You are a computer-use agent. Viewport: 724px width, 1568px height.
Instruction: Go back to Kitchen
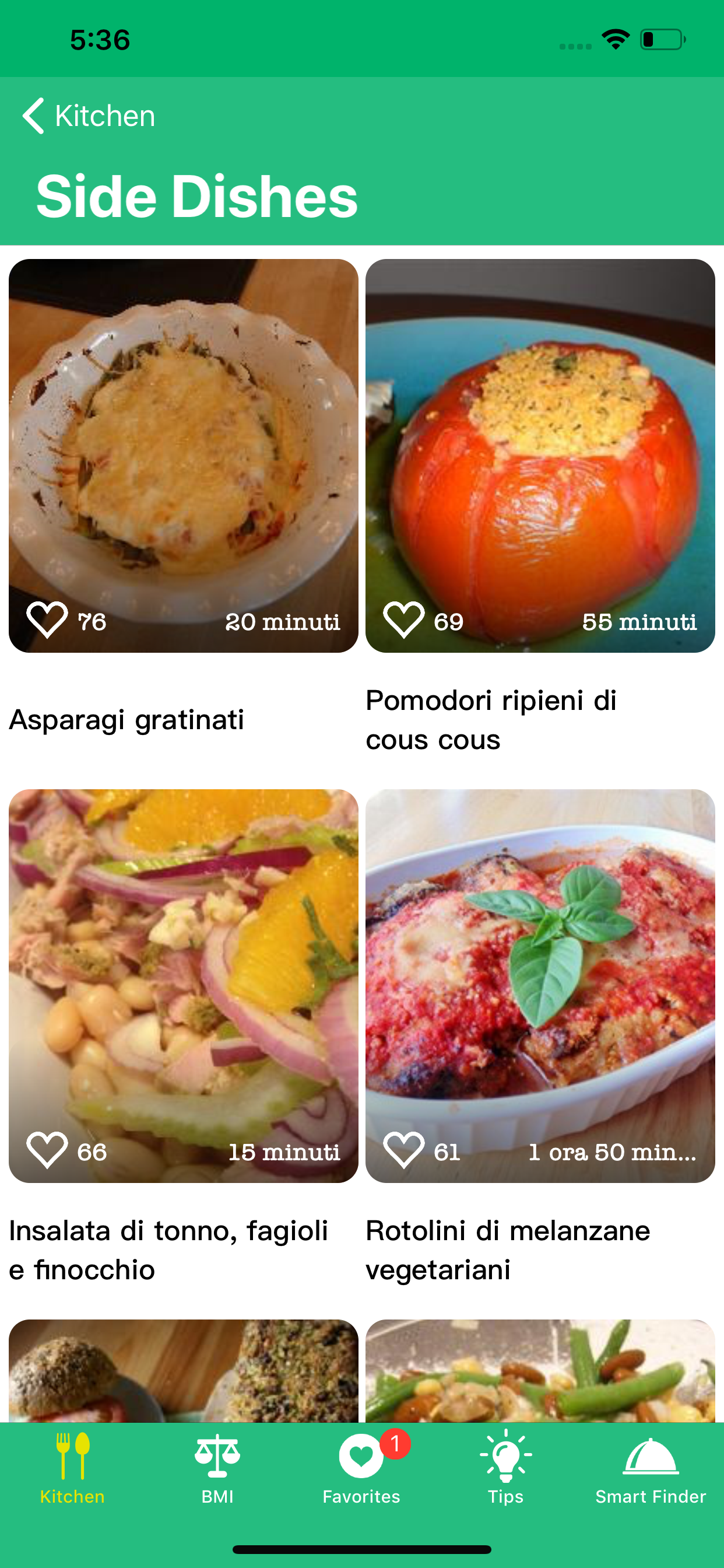(89, 116)
